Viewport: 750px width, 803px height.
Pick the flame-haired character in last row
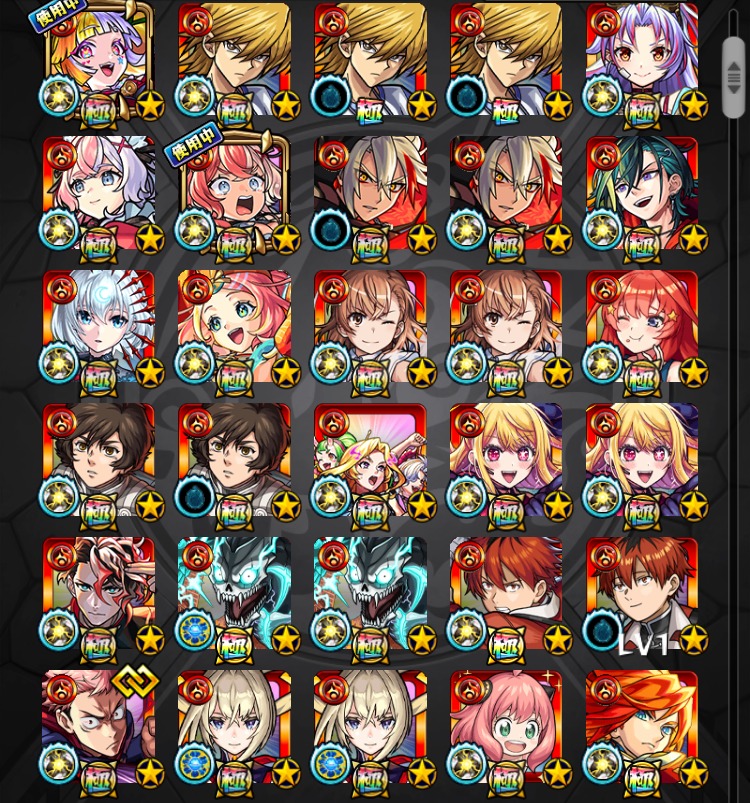642,727
